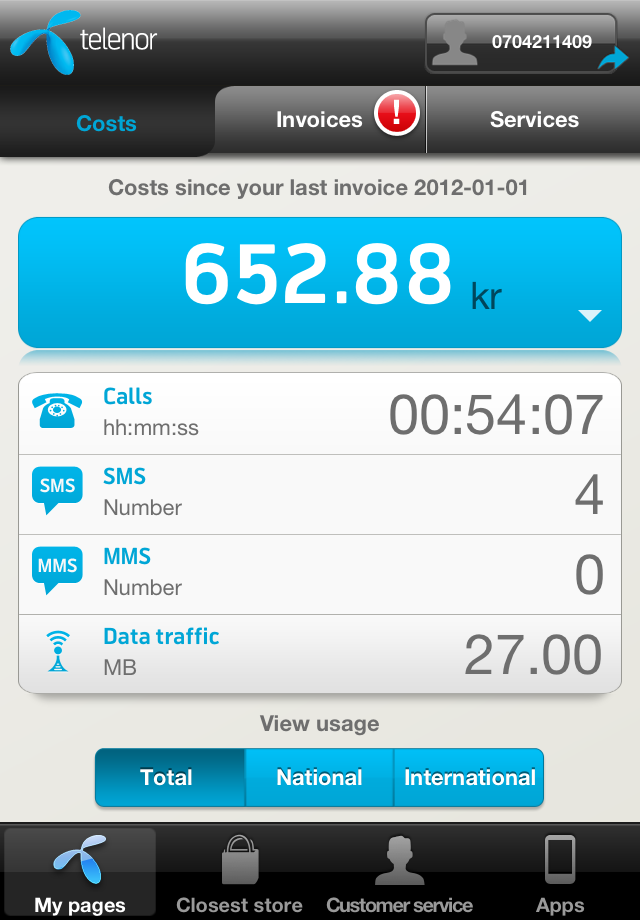Open the SMS usage row

(x=320, y=494)
